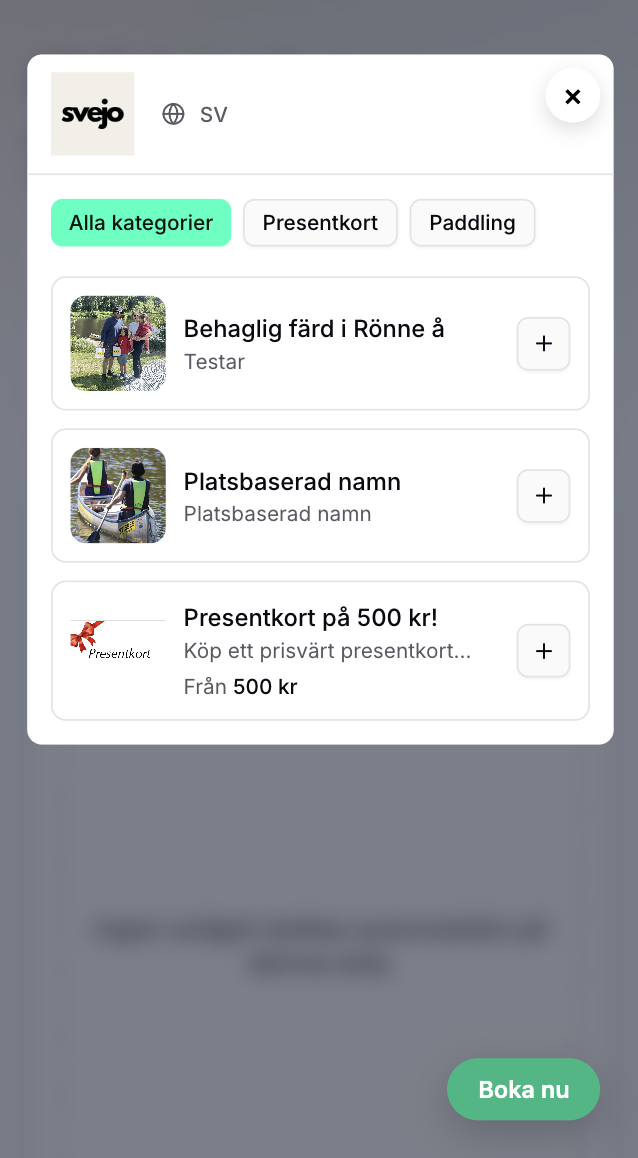The width and height of the screenshot is (638, 1158).
Task: Add Behaglig färd i Rönne å with plus
Action: click(x=543, y=344)
